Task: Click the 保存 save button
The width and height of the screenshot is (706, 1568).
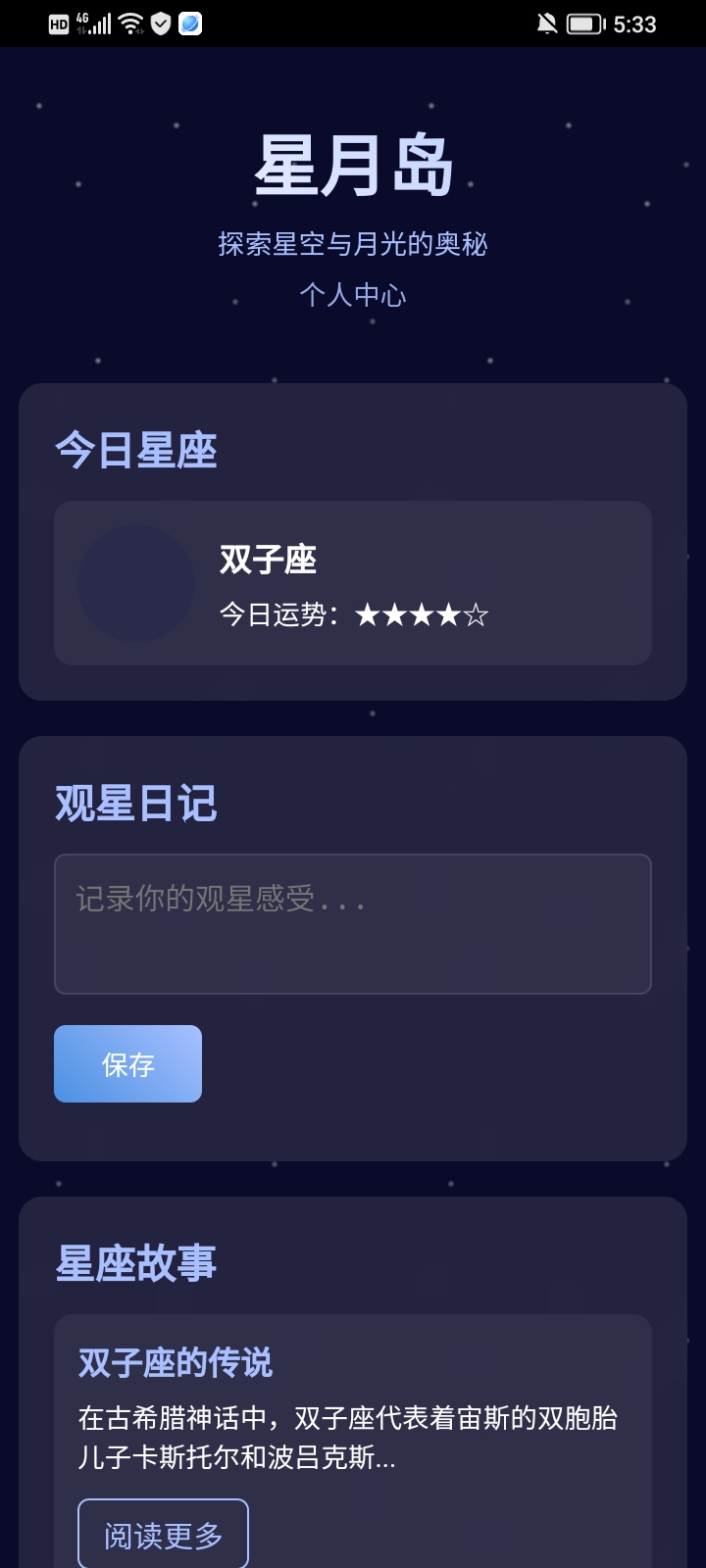Action: [127, 1063]
